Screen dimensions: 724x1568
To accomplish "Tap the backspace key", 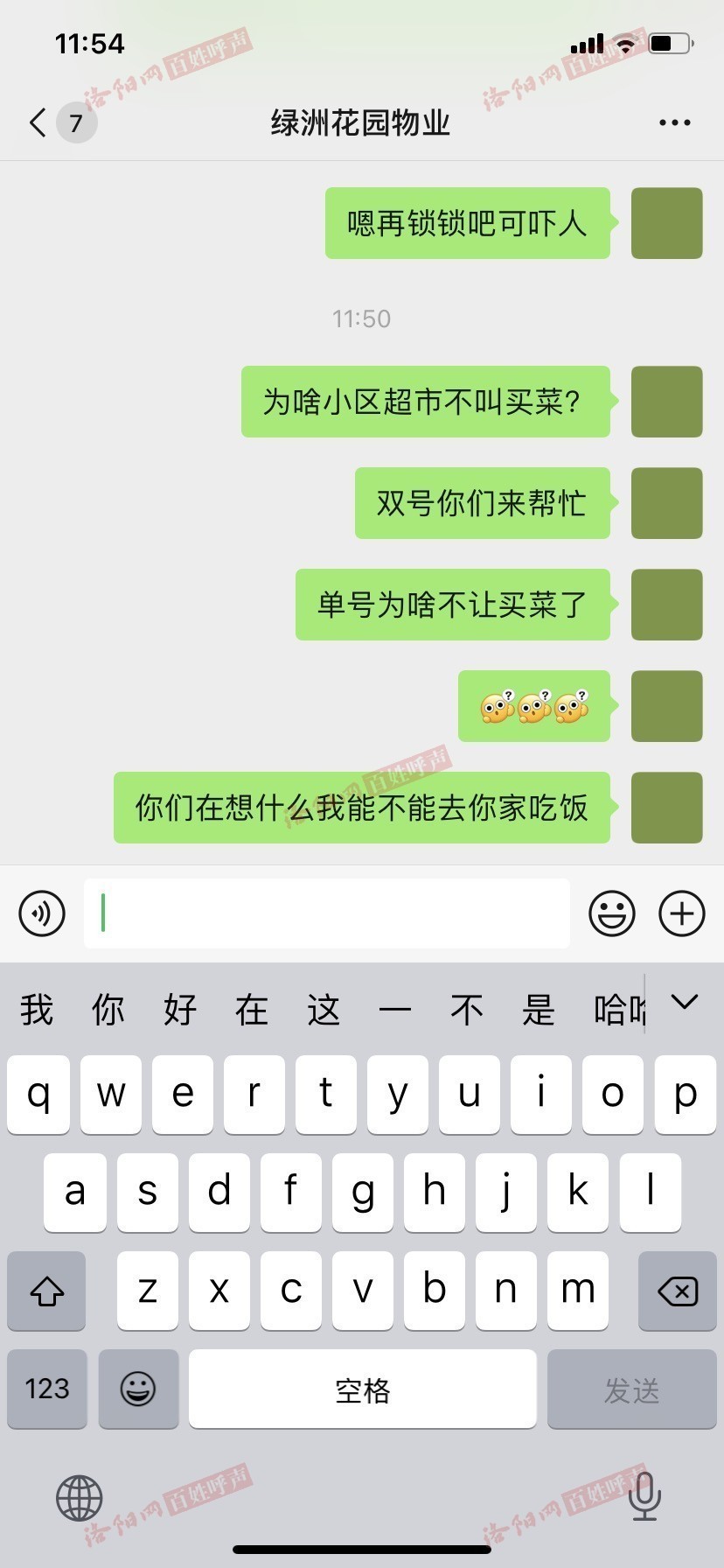I will [677, 1291].
